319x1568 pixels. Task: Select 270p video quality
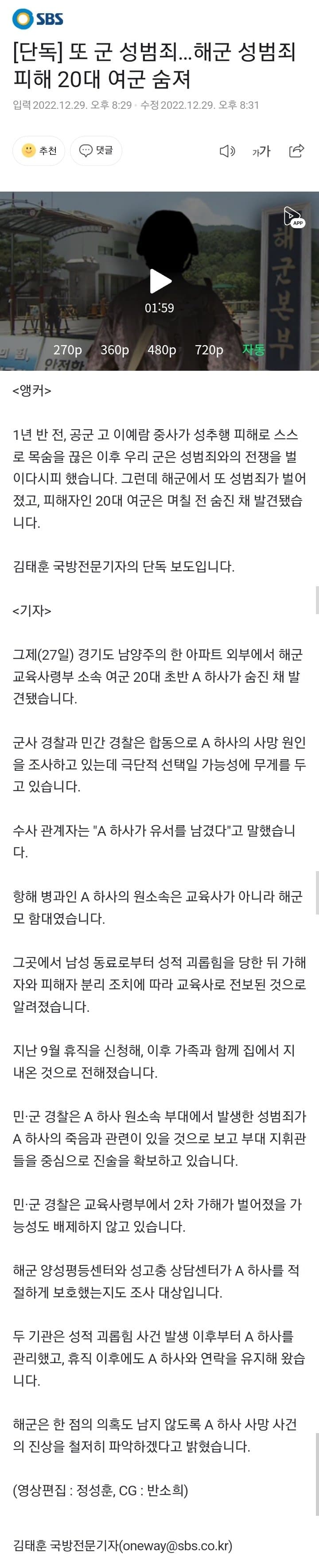click(67, 350)
